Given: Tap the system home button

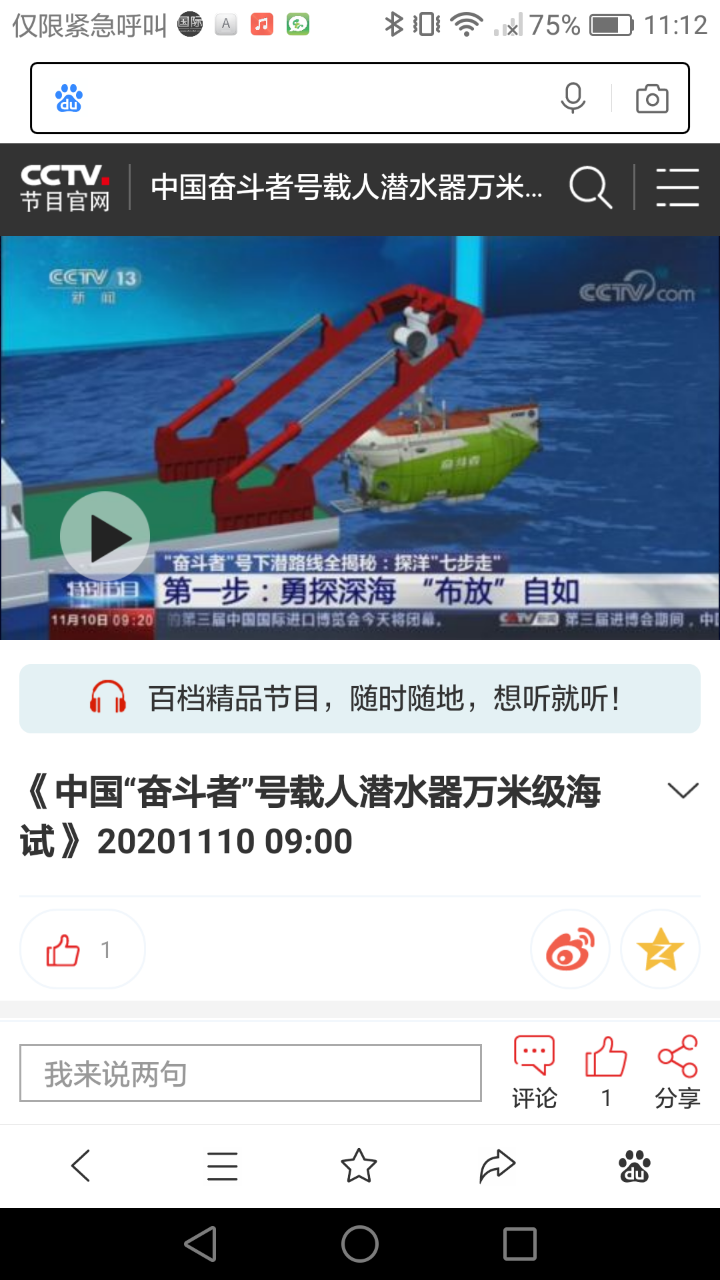Looking at the screenshot, I should (x=360, y=1244).
